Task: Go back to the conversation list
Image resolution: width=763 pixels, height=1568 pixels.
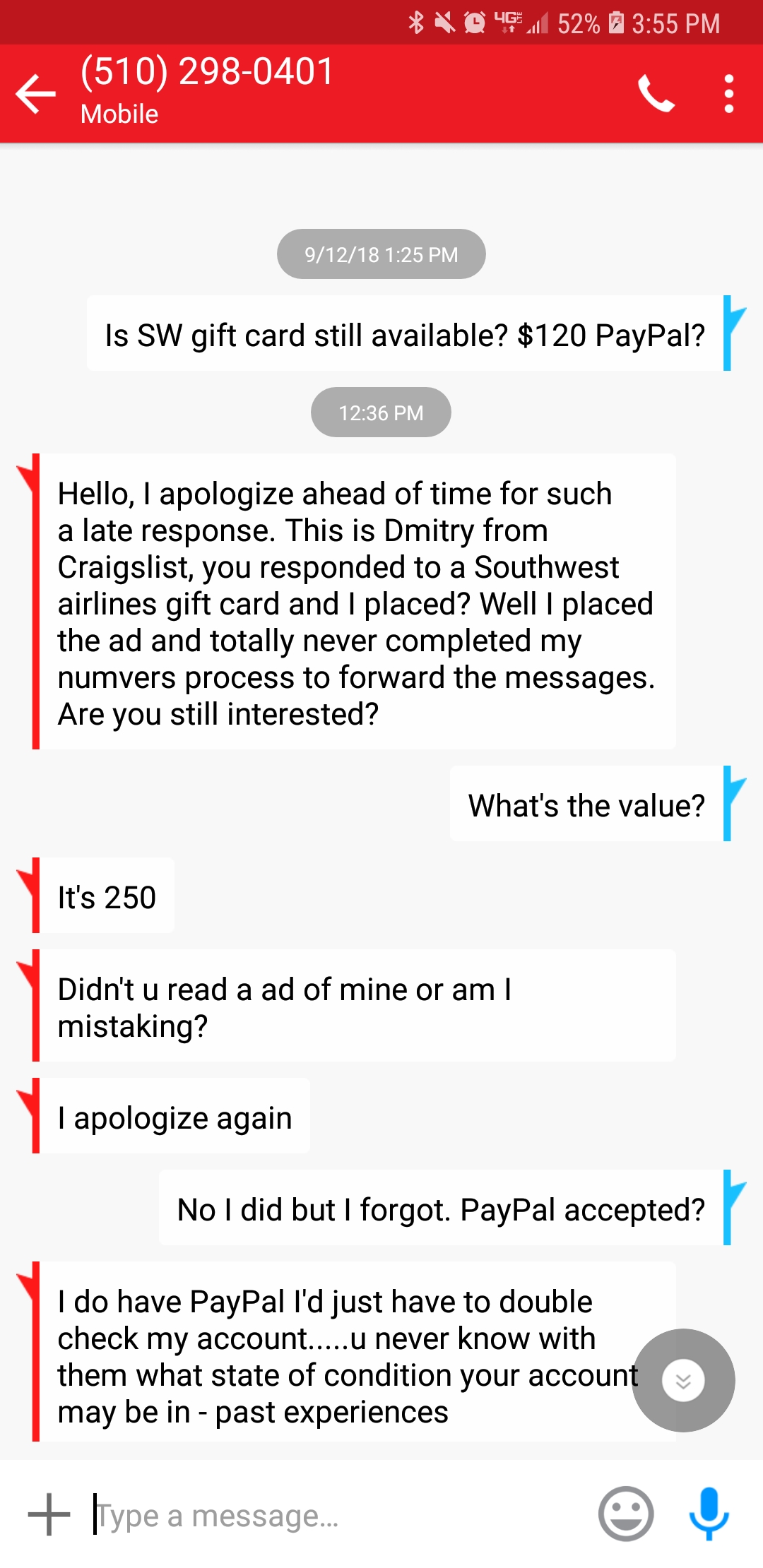Action: click(35, 93)
